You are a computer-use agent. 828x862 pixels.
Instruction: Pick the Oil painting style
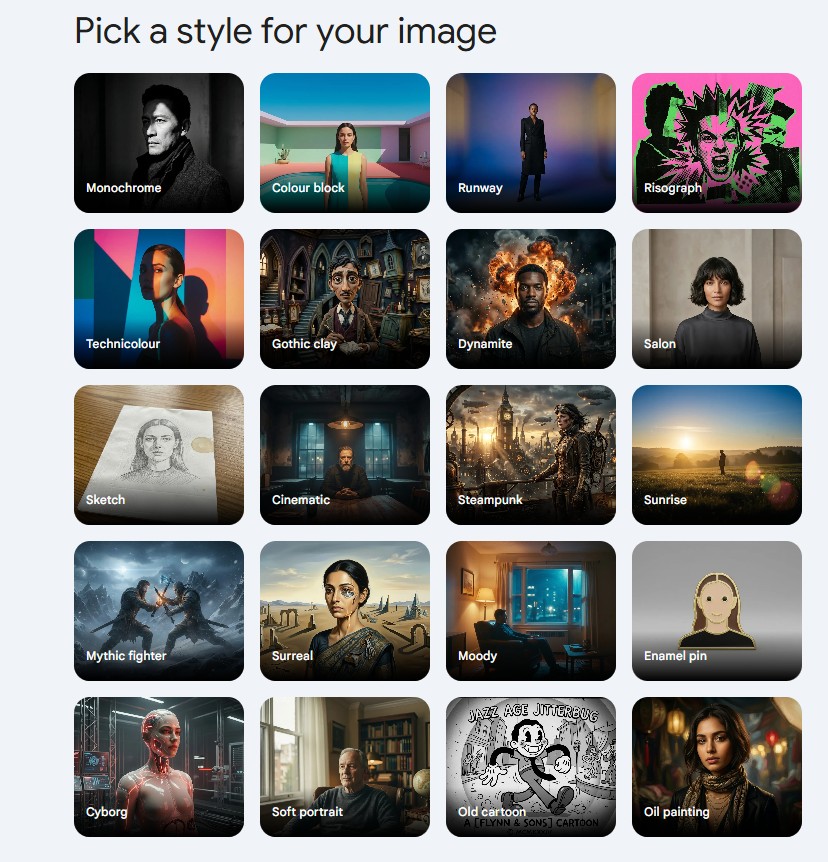(717, 767)
